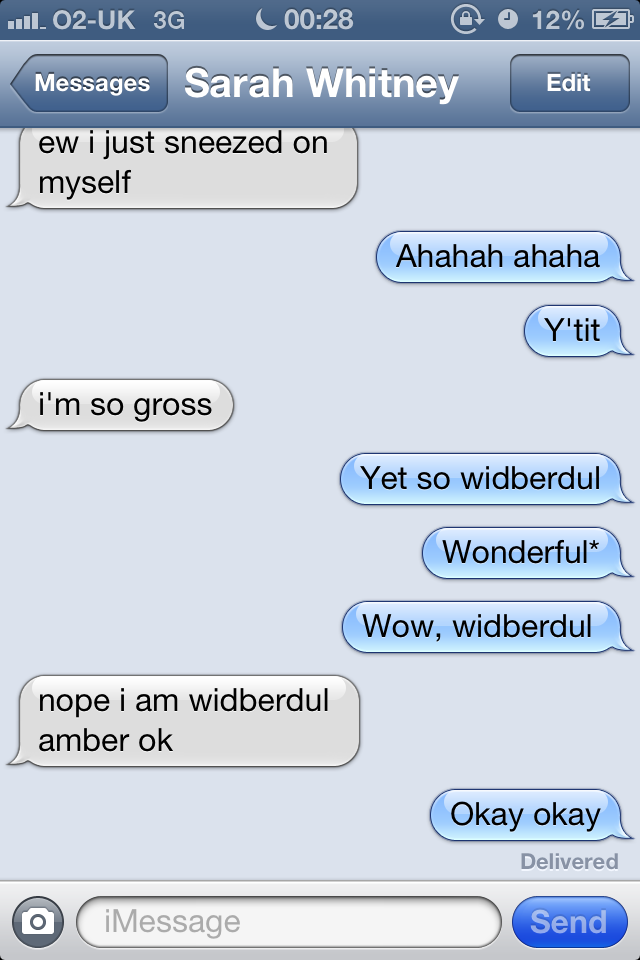Go back to the Messages list
Image resolution: width=640 pixels, height=960 pixels.
[89, 84]
